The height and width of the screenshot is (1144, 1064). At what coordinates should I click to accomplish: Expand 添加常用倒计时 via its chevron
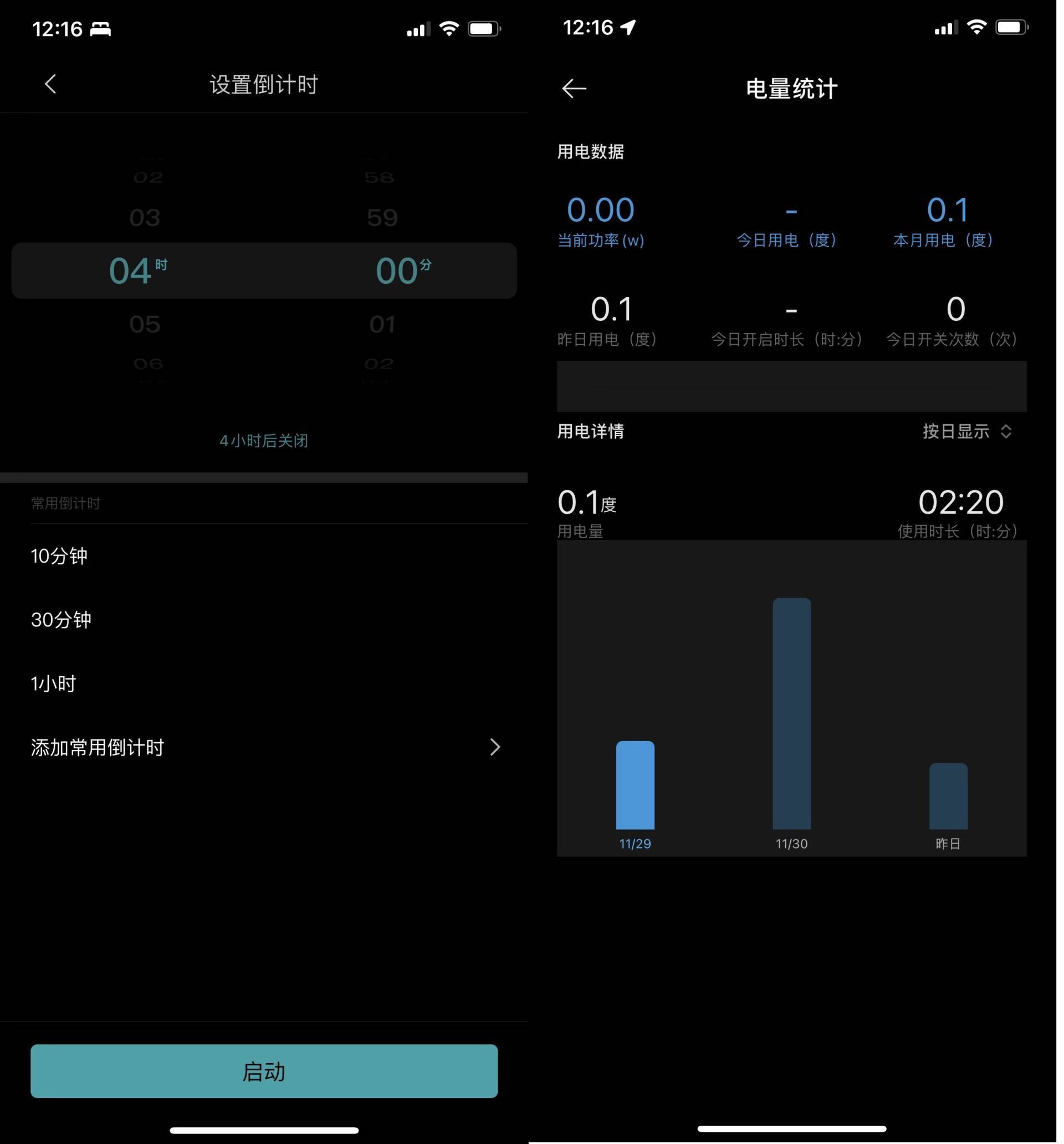(495, 747)
